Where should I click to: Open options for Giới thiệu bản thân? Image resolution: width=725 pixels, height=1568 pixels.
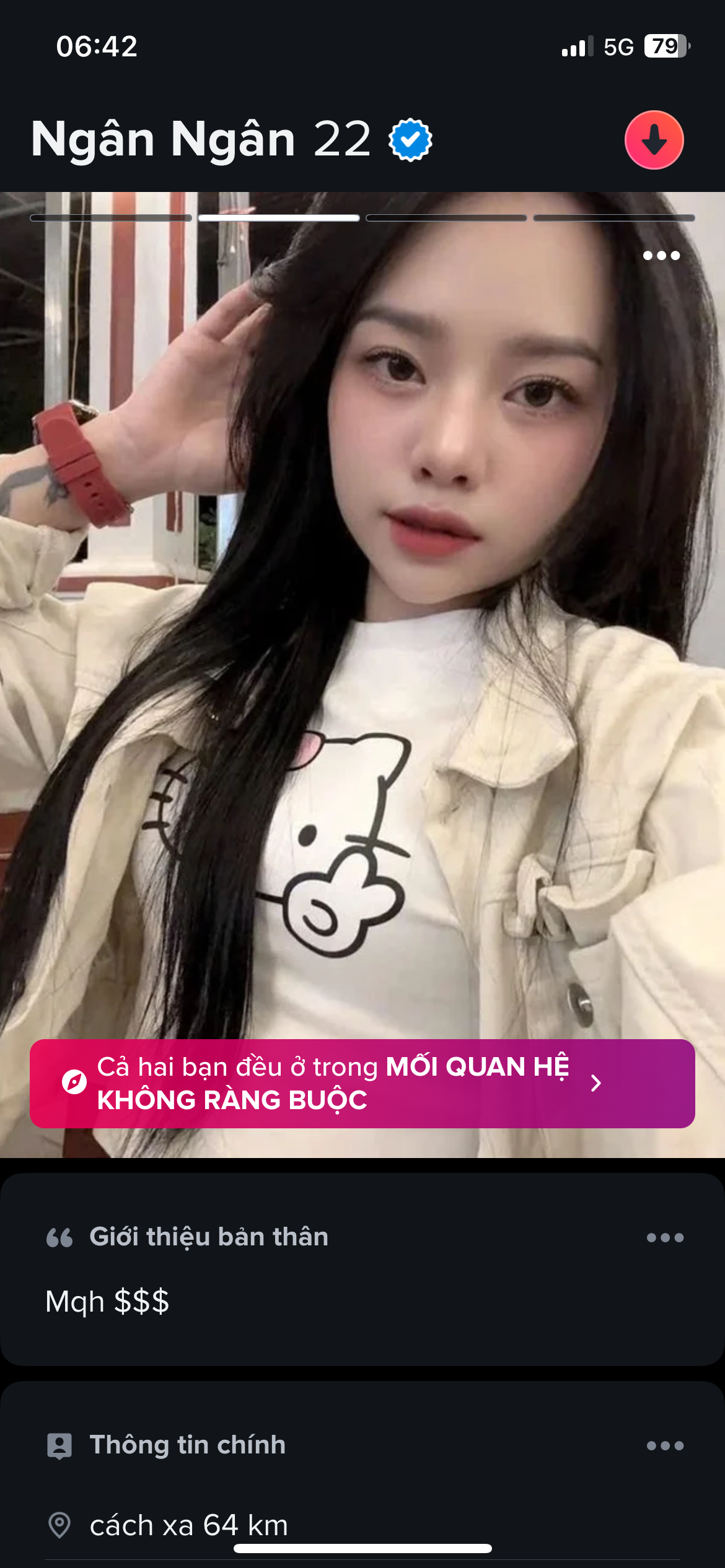pyautogui.click(x=664, y=1237)
